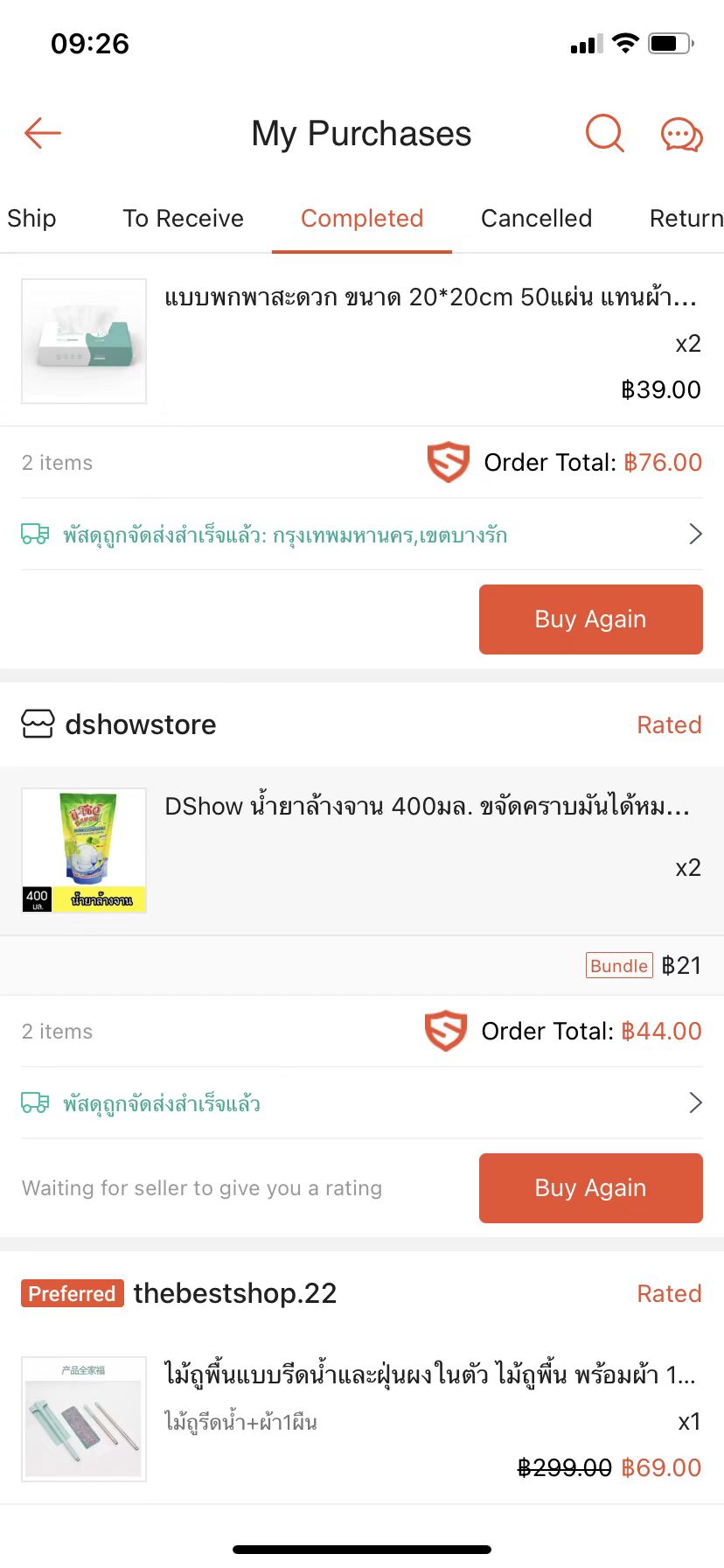Open the Ship tab
This screenshot has height=1568, width=724.
(x=31, y=219)
